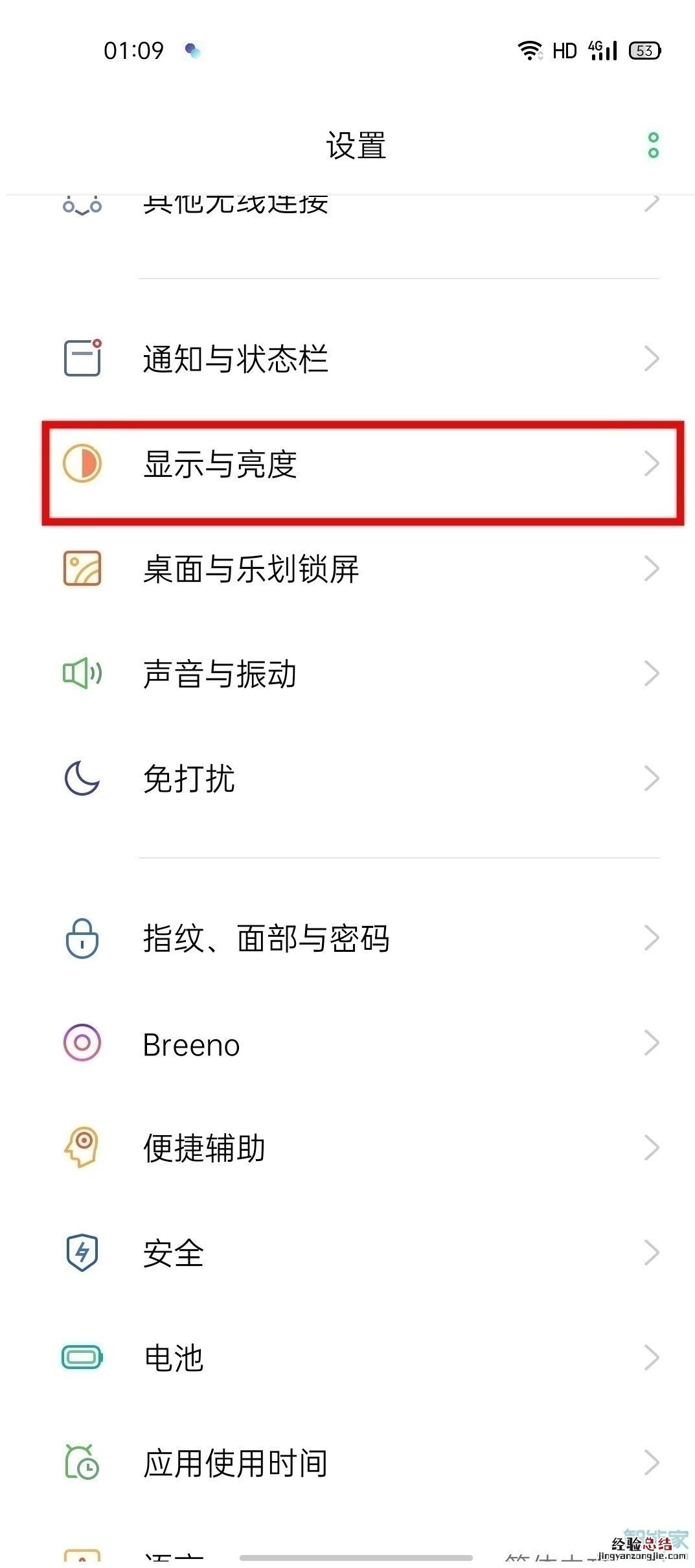Select the 免打扰 row
Image resolution: width=695 pixels, height=1568 pixels.
350,778
